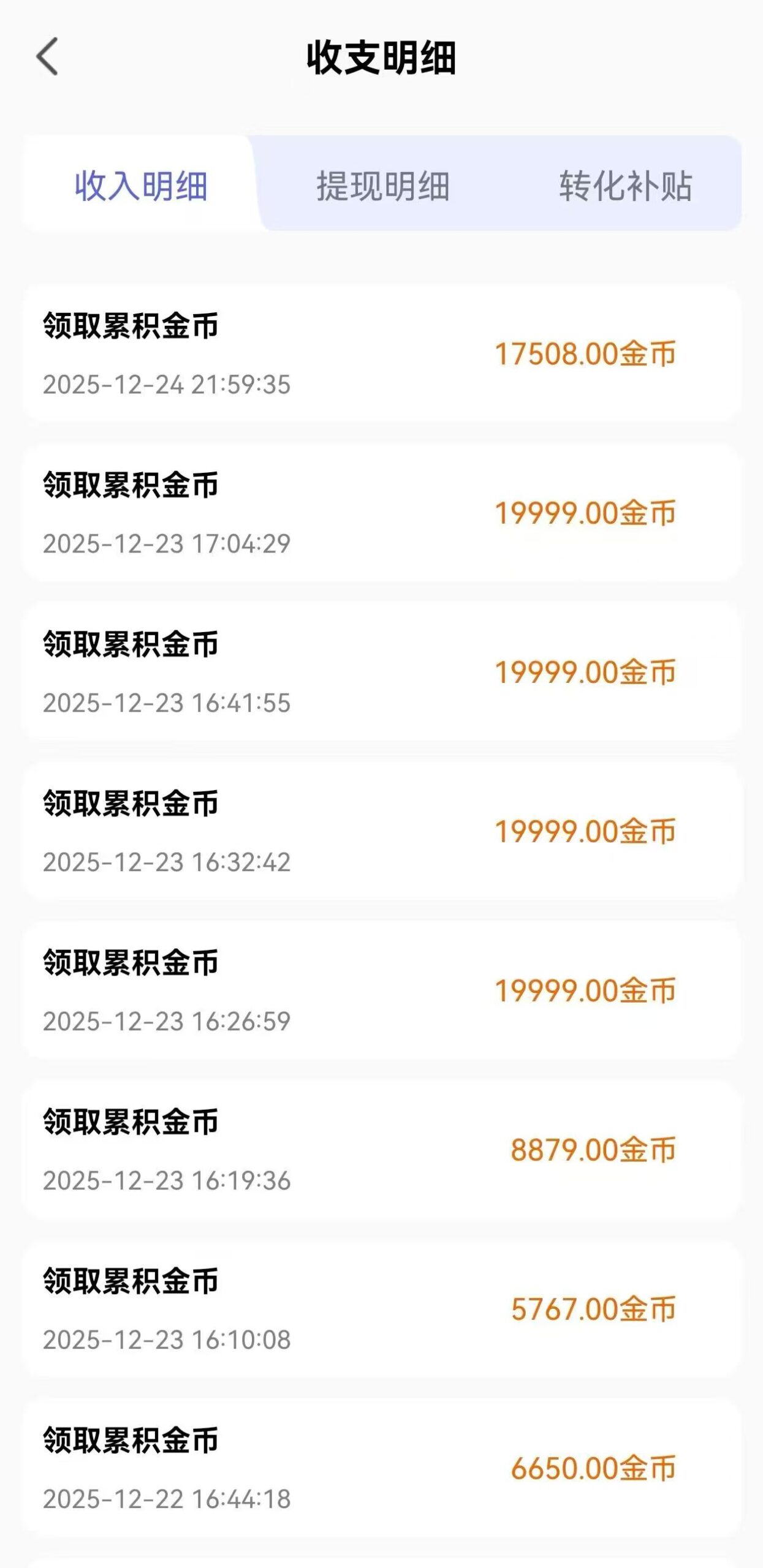Screen dimensions: 763x1568
Task: Tap the 收支明细 page title
Action: (x=381, y=55)
